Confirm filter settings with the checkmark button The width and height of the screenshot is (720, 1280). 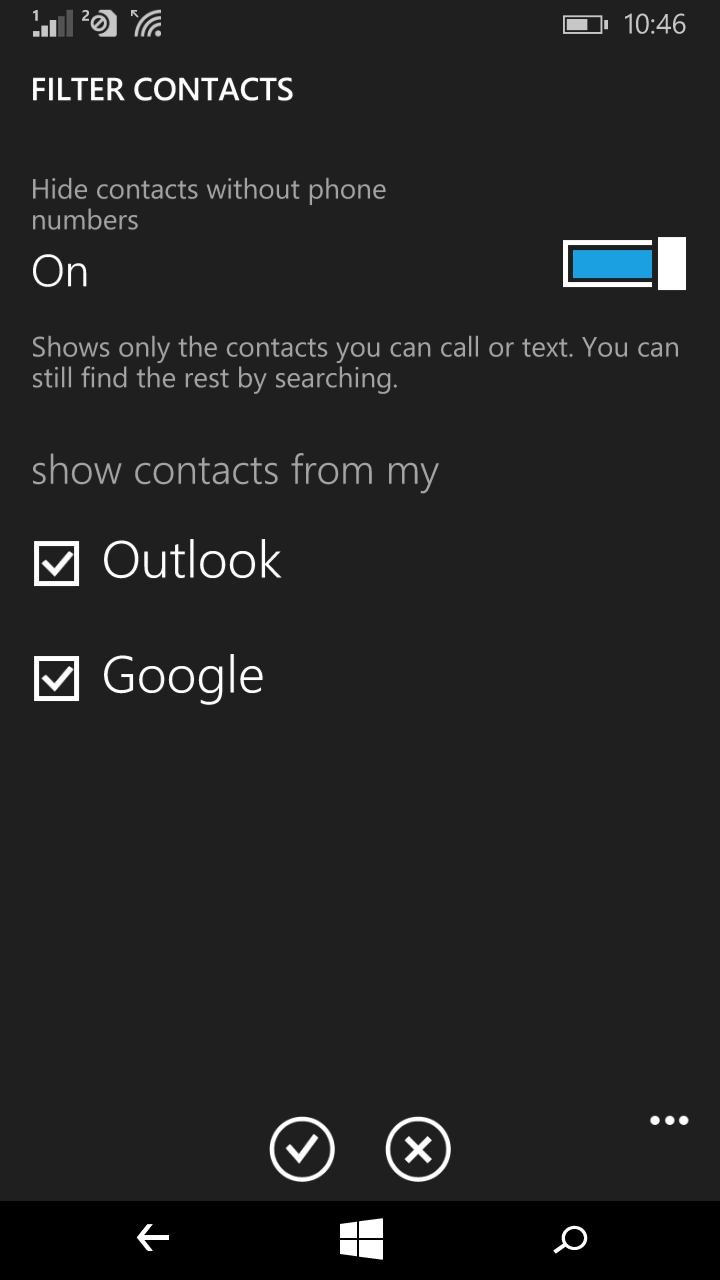pos(302,1149)
